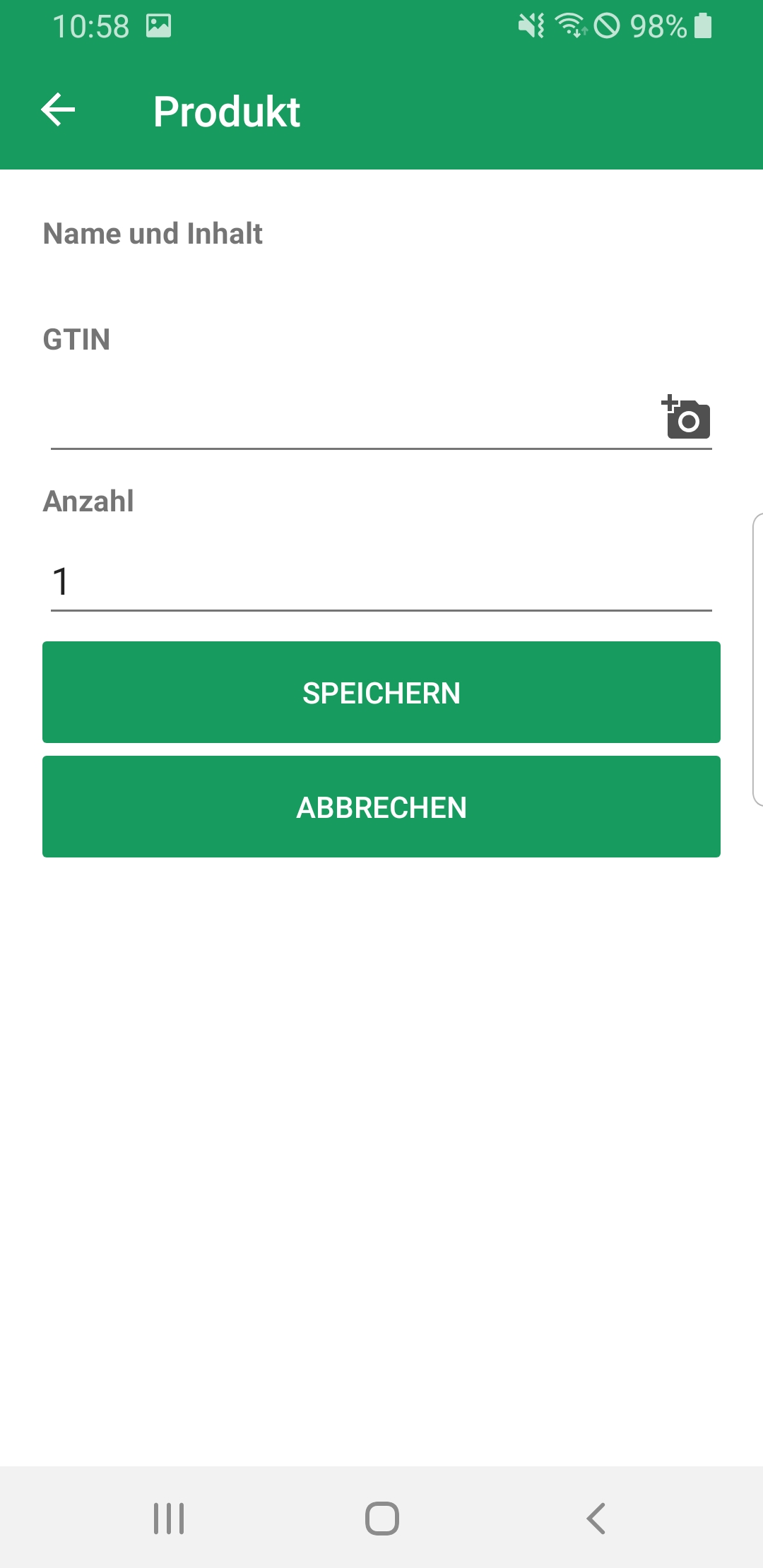
Task: Go back using the app bar arrow
Action: point(58,110)
